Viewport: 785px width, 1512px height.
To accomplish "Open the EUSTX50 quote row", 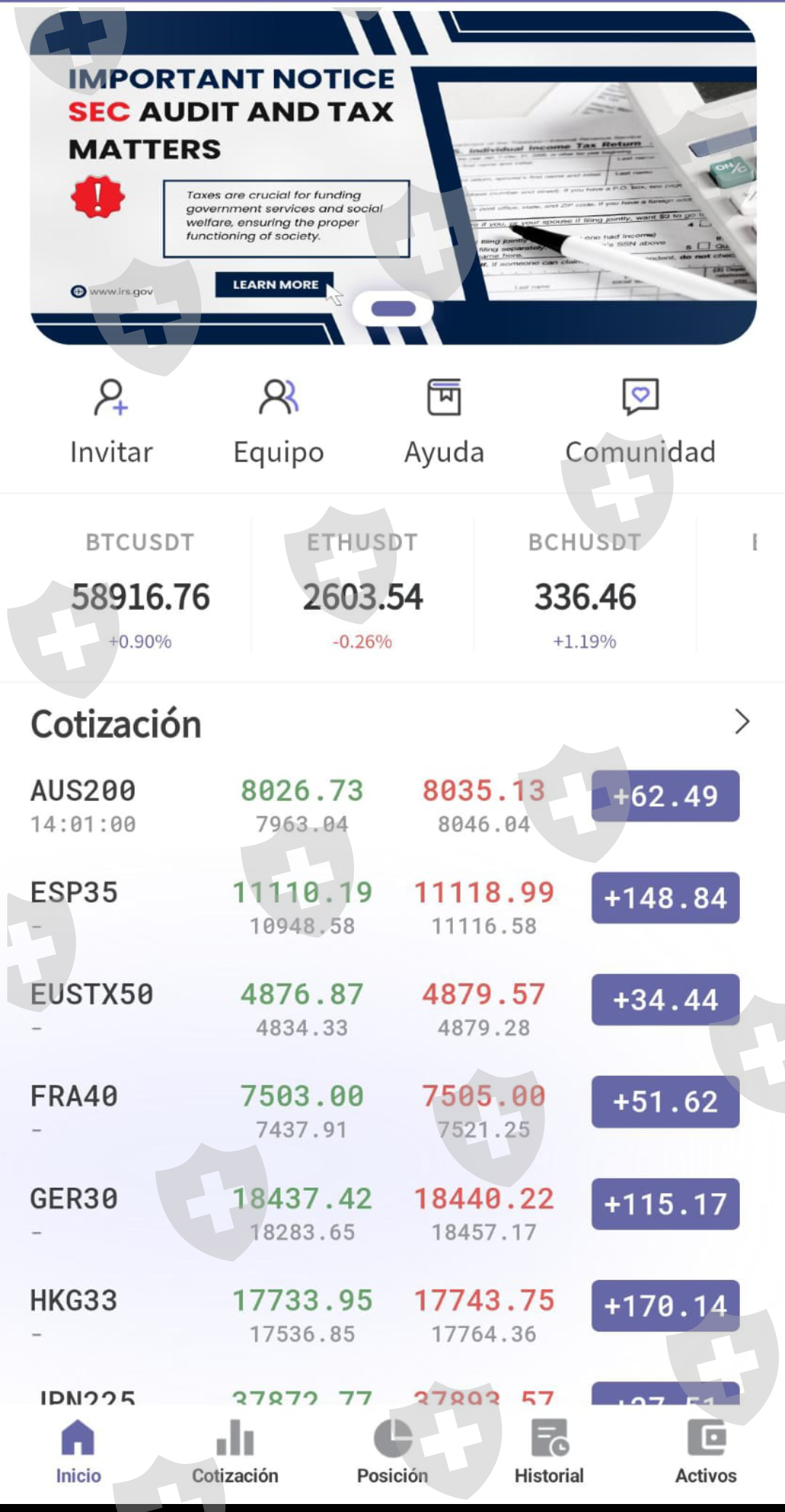I will point(392,1009).
